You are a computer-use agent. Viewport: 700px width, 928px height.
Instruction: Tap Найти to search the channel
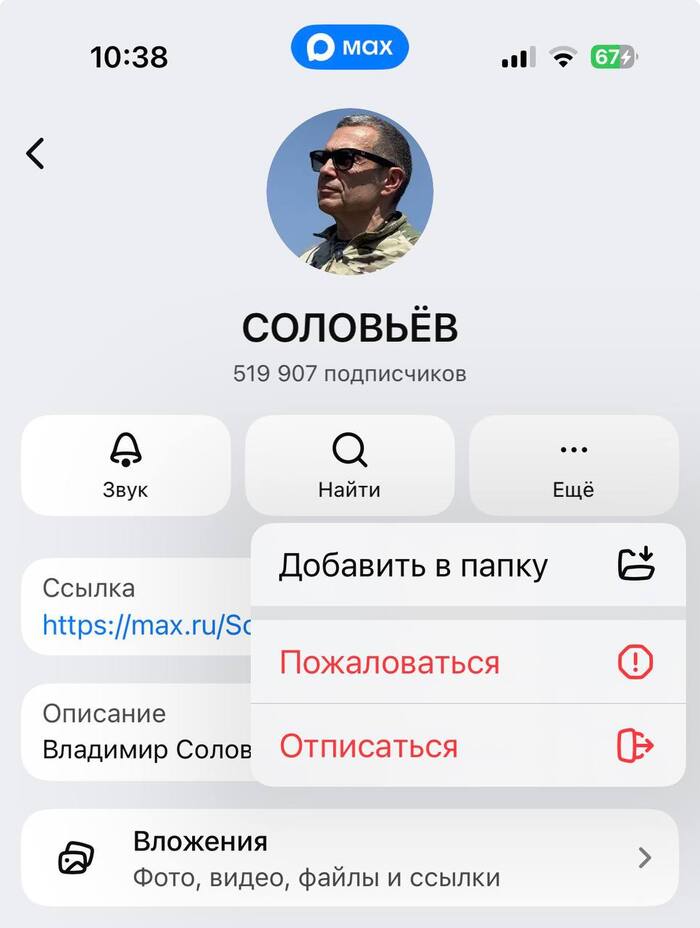[349, 465]
